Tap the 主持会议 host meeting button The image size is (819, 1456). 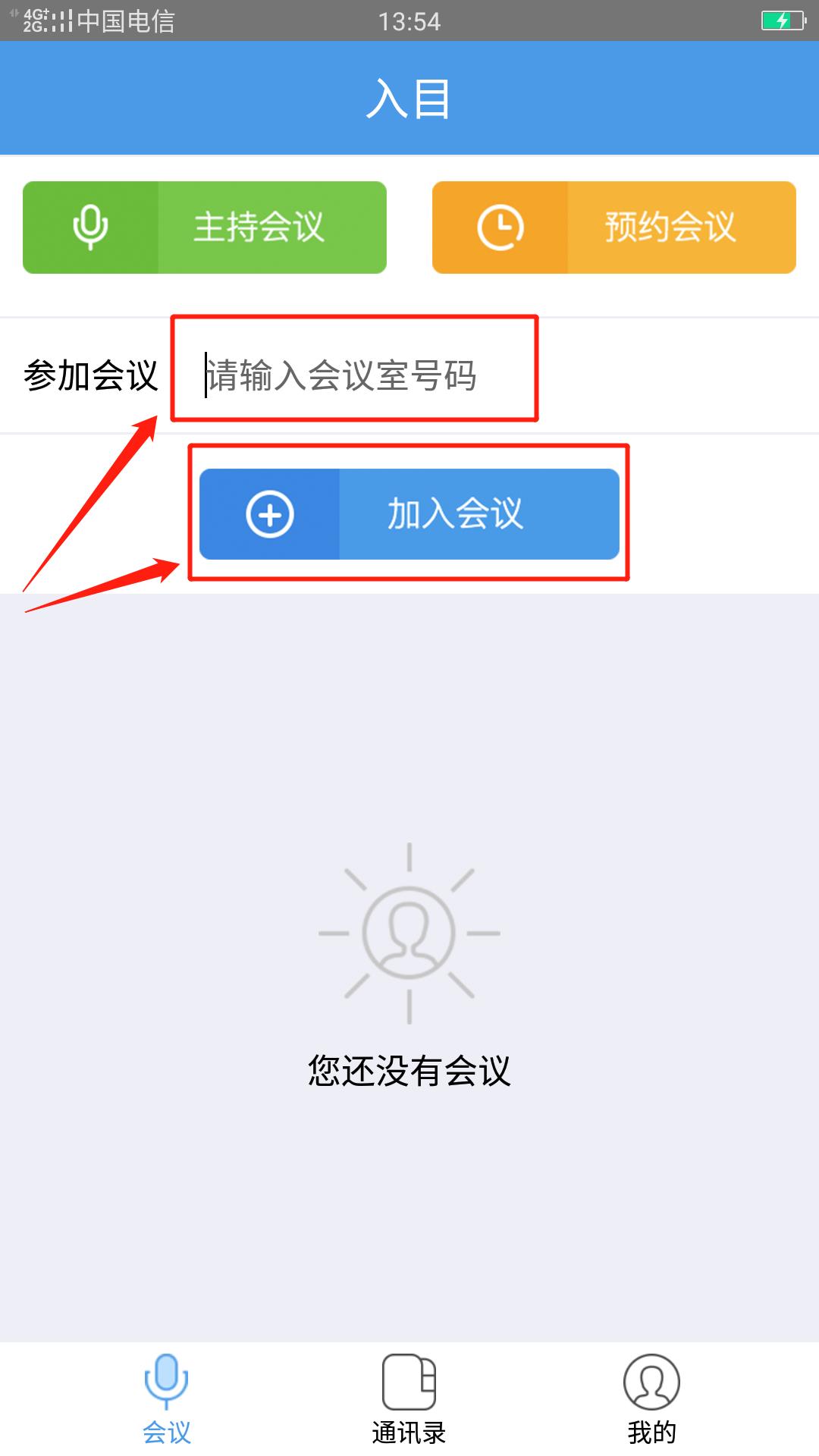pos(205,227)
